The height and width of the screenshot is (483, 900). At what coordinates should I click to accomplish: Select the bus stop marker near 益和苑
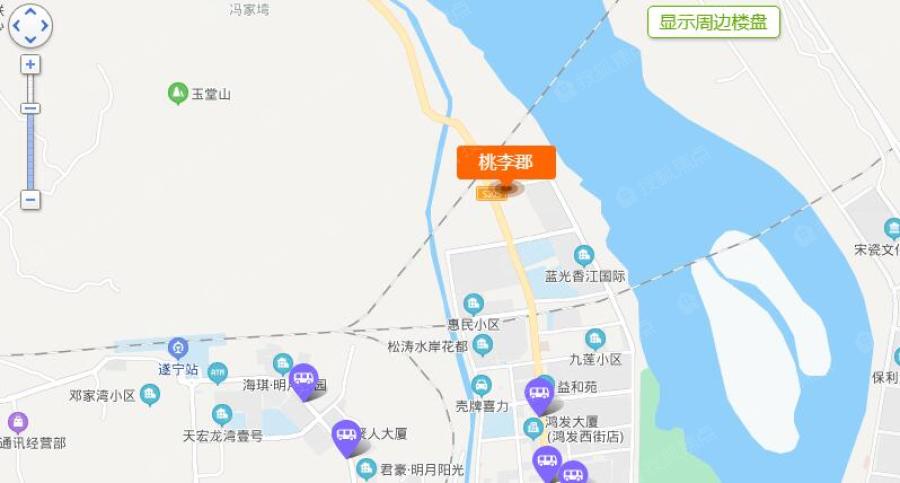pyautogui.click(x=539, y=394)
